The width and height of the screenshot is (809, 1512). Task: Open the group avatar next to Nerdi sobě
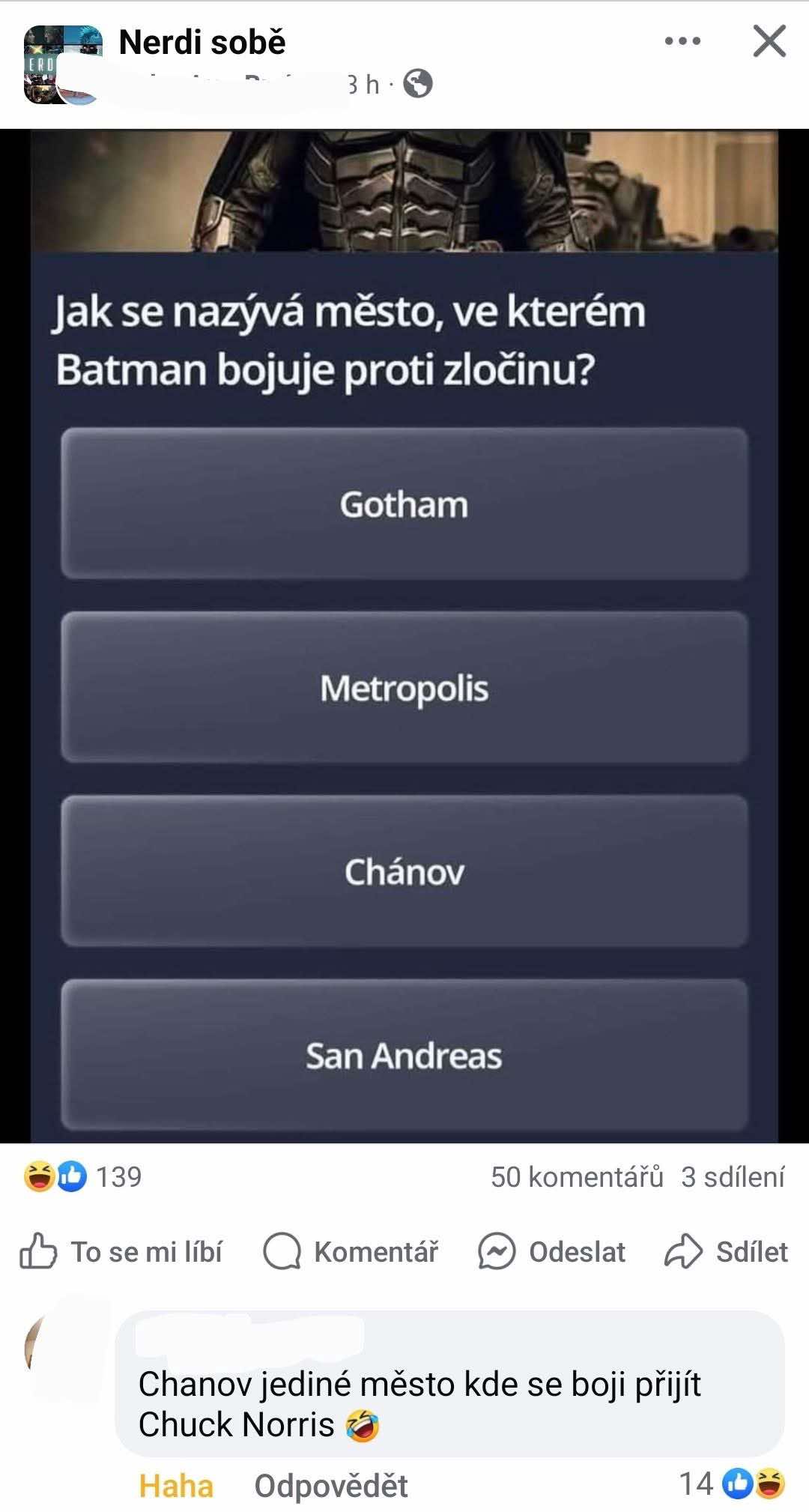63,64
